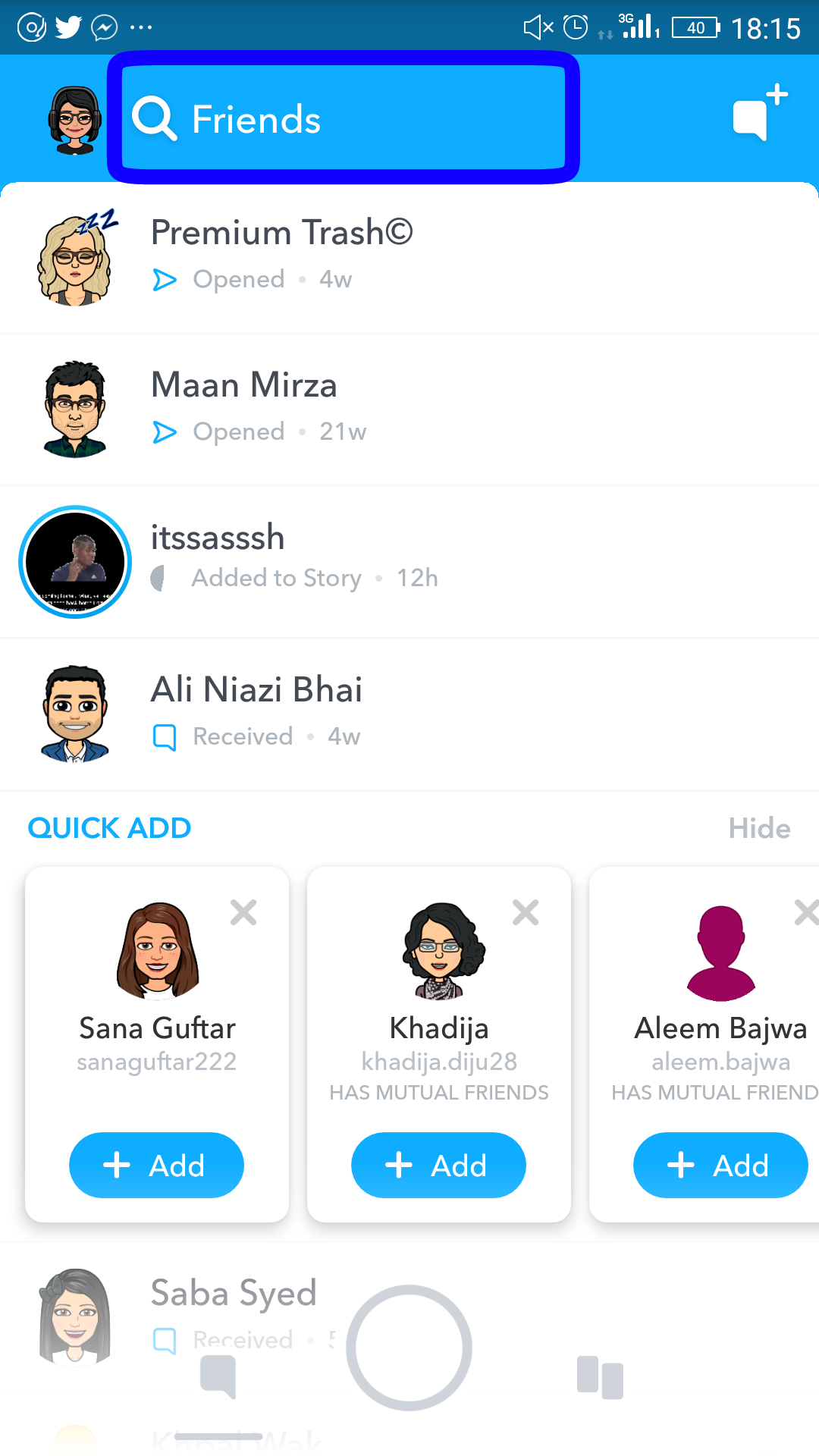Dismiss Khadija suggestion card

tap(526, 912)
